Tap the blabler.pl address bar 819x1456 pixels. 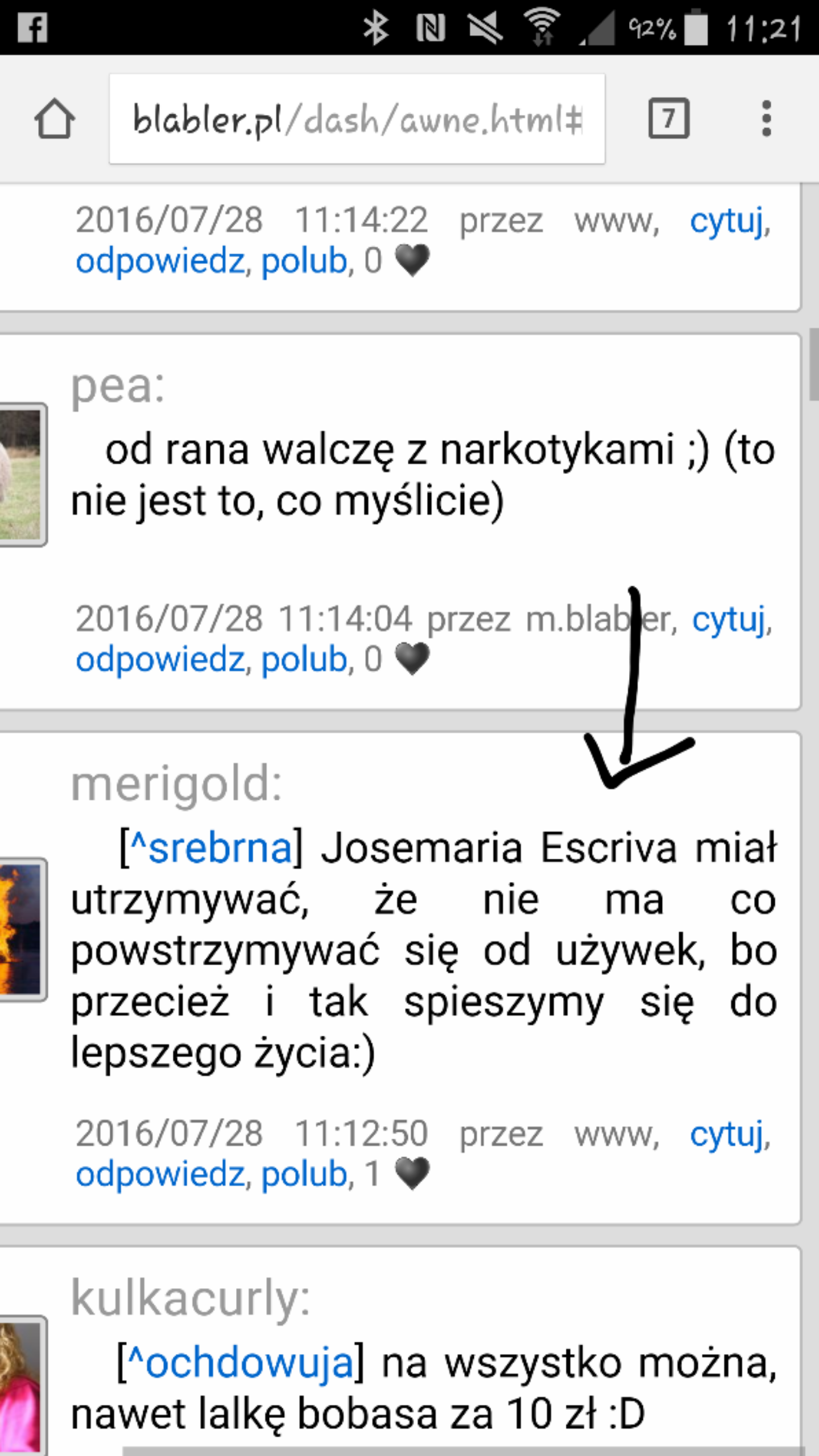coord(357,118)
